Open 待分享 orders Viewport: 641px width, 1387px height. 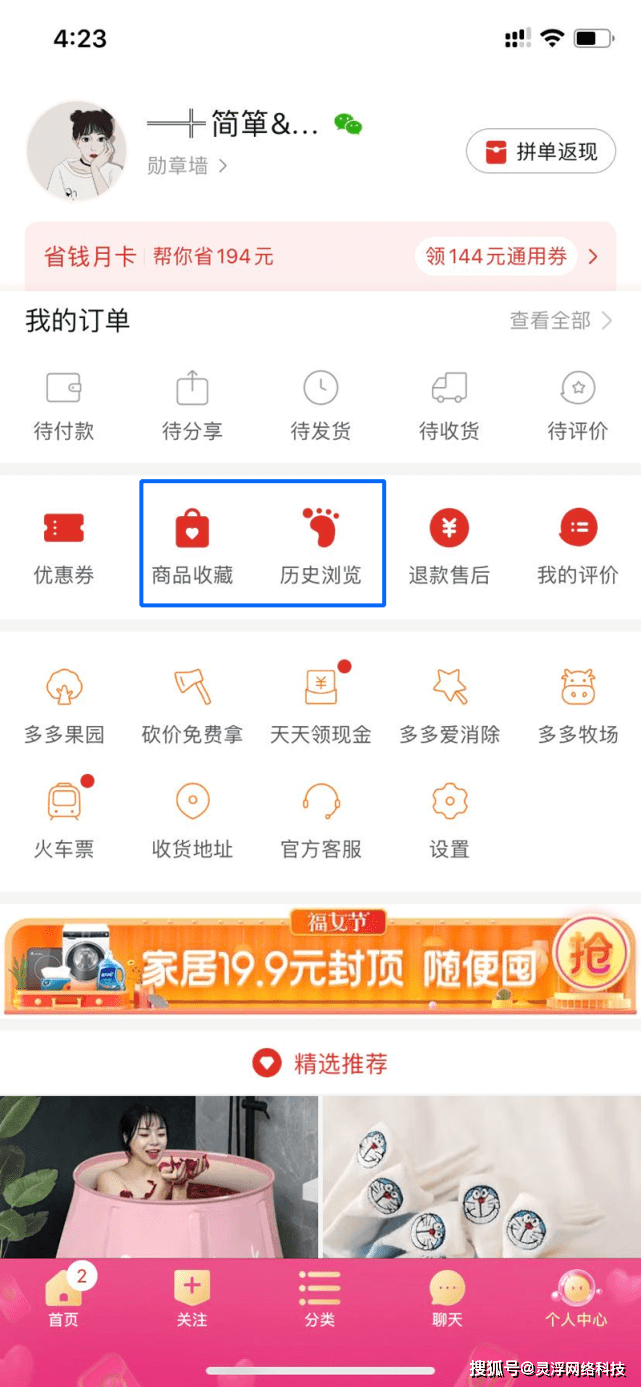point(192,405)
